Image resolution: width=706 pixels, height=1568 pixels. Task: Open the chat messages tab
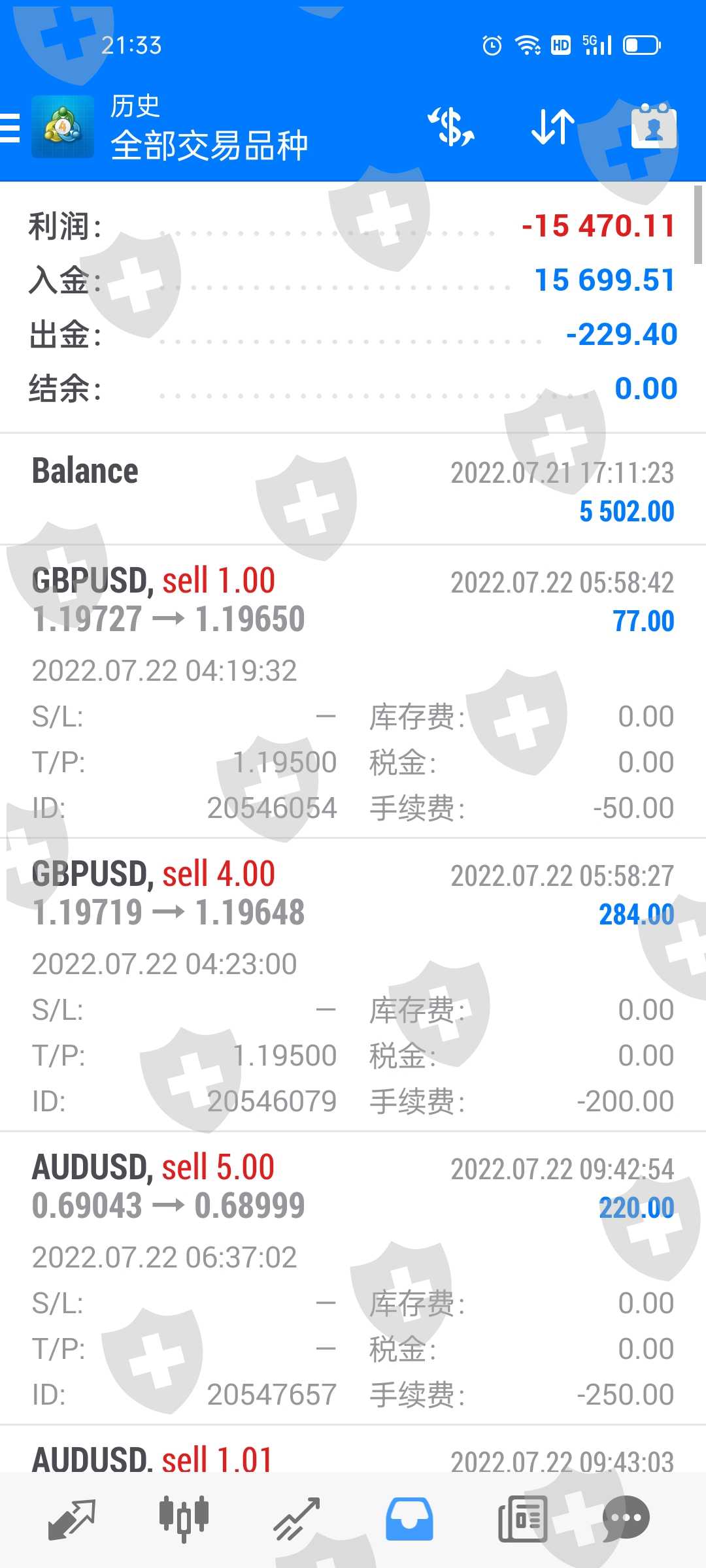coord(626,1519)
